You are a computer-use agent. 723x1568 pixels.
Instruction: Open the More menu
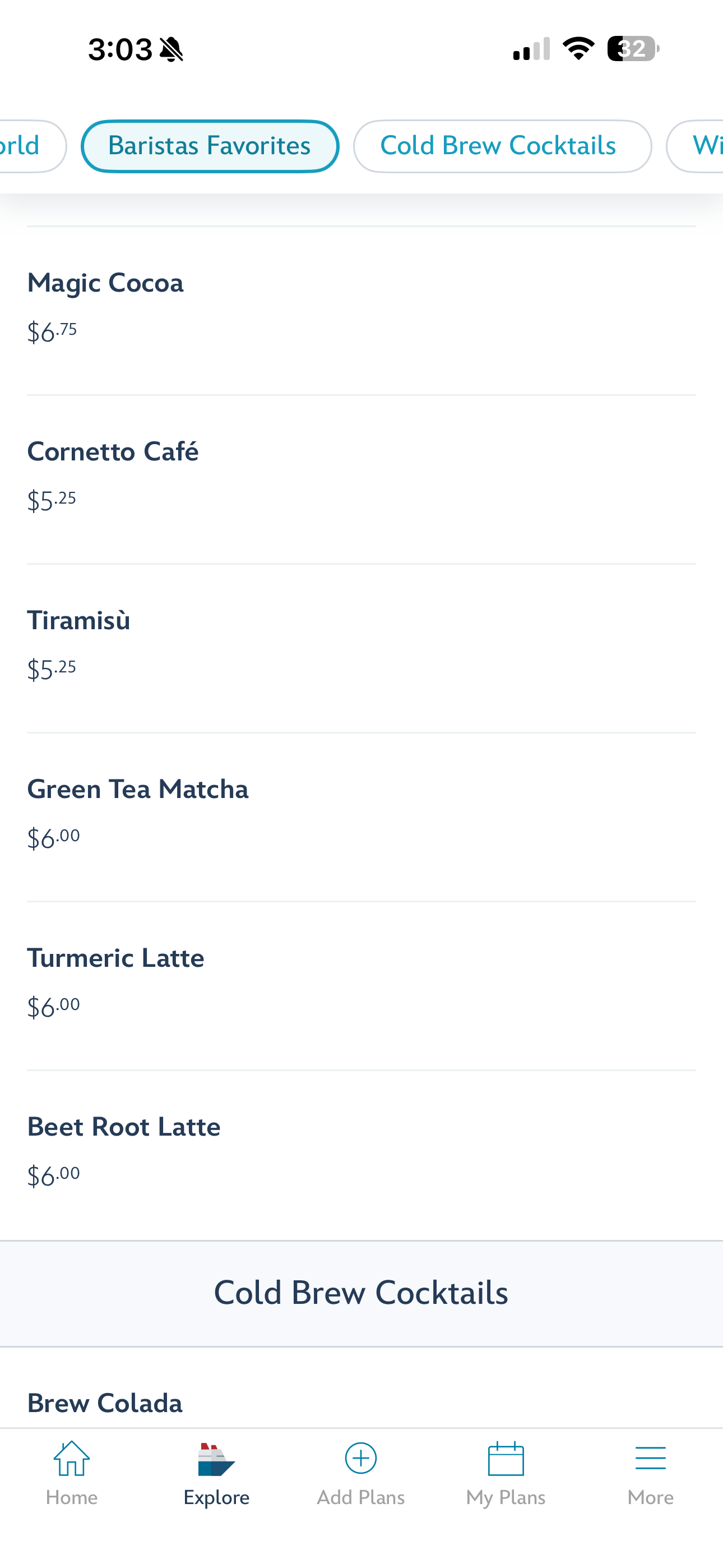click(650, 1473)
